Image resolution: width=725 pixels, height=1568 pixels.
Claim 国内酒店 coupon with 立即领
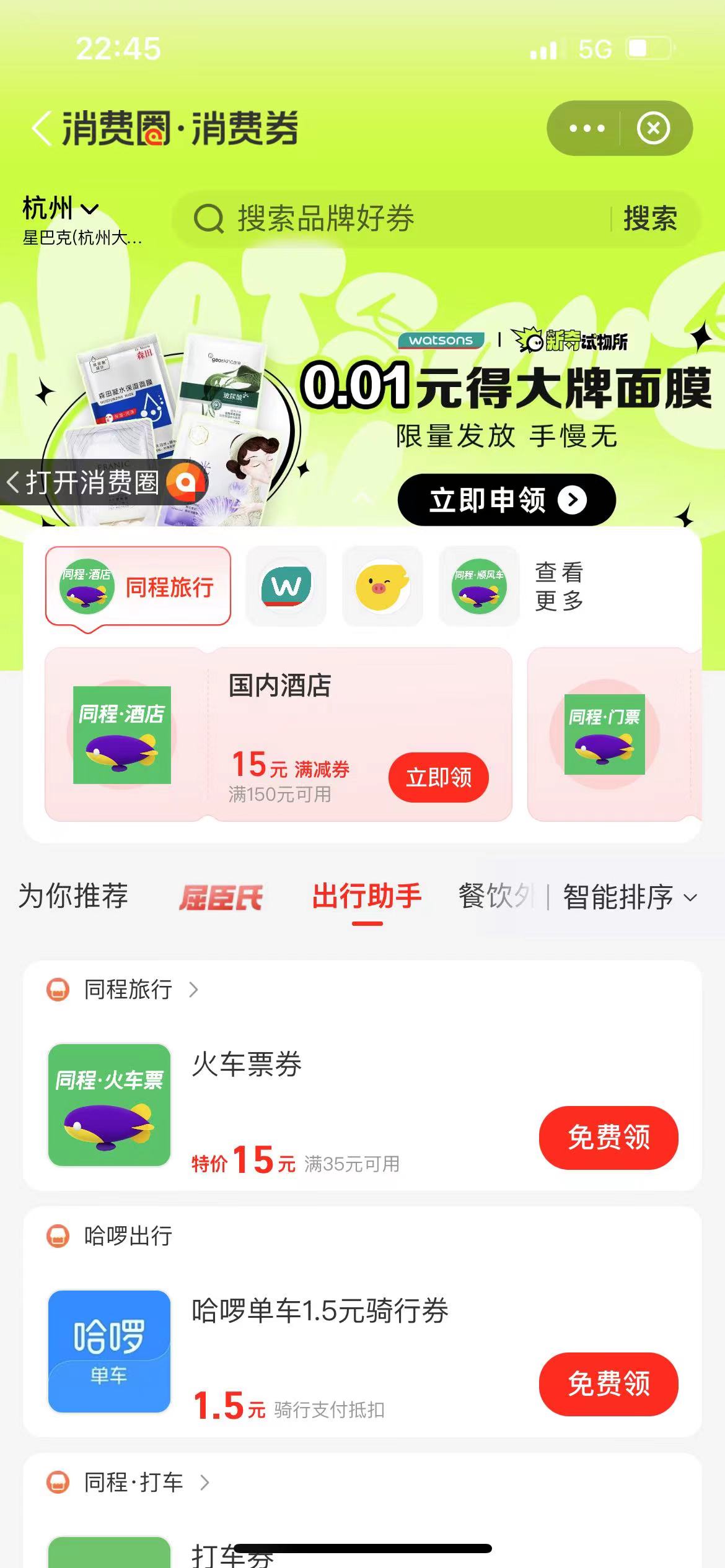pos(438,777)
